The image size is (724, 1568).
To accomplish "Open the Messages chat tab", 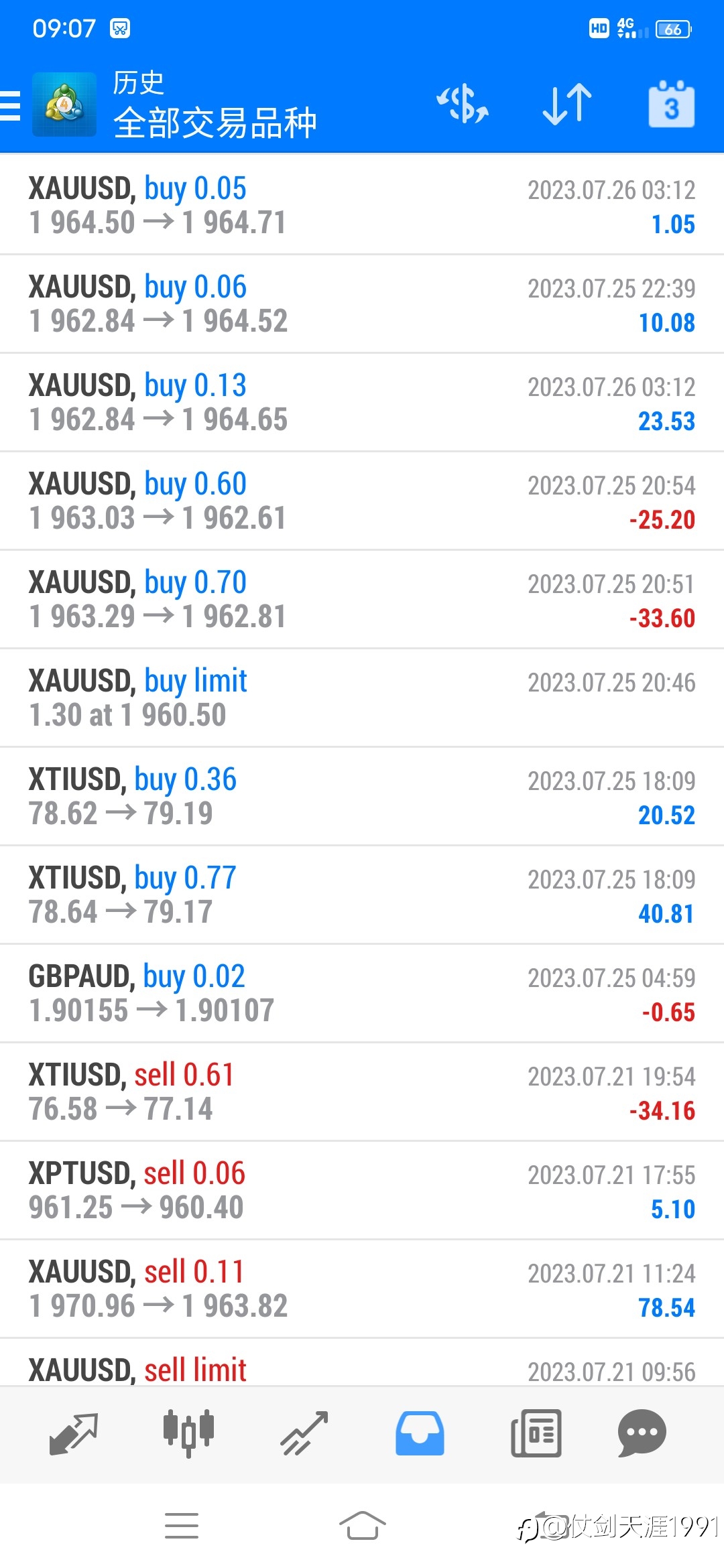I will click(x=642, y=1434).
